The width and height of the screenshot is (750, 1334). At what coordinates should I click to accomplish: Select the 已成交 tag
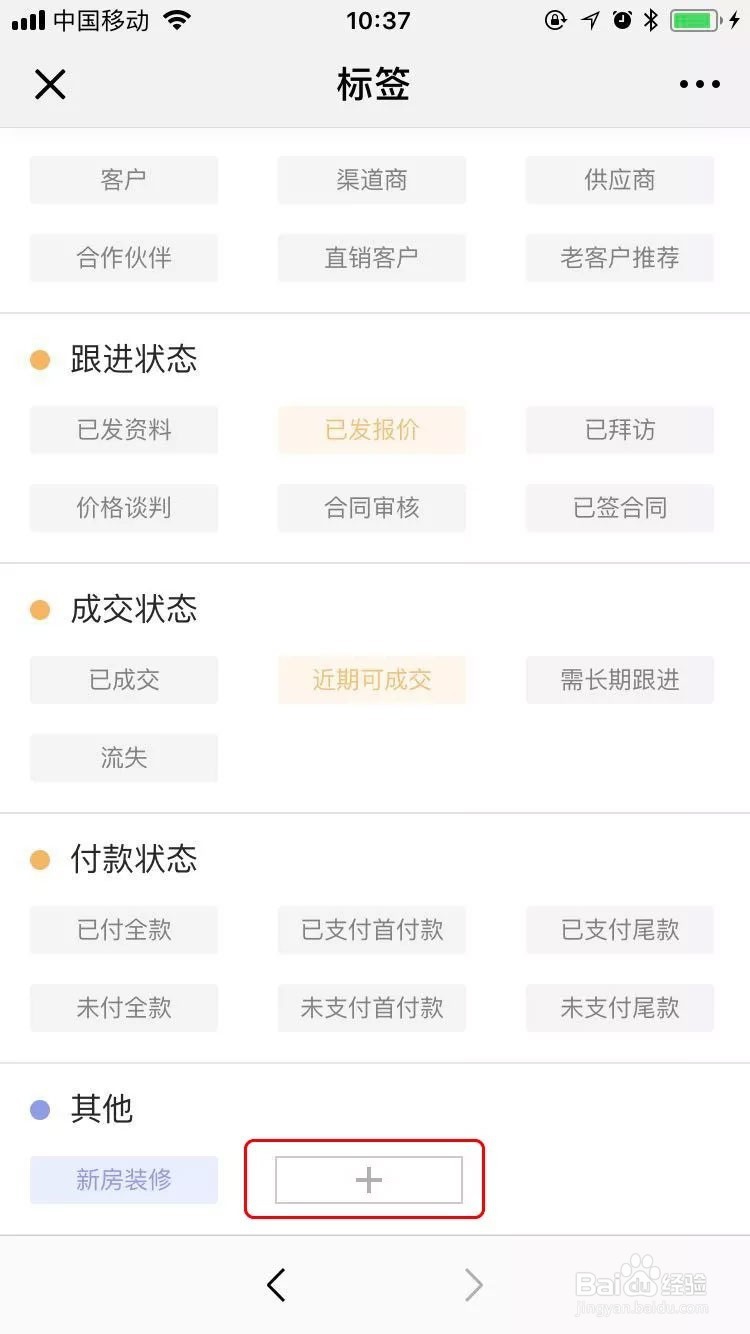(x=123, y=680)
